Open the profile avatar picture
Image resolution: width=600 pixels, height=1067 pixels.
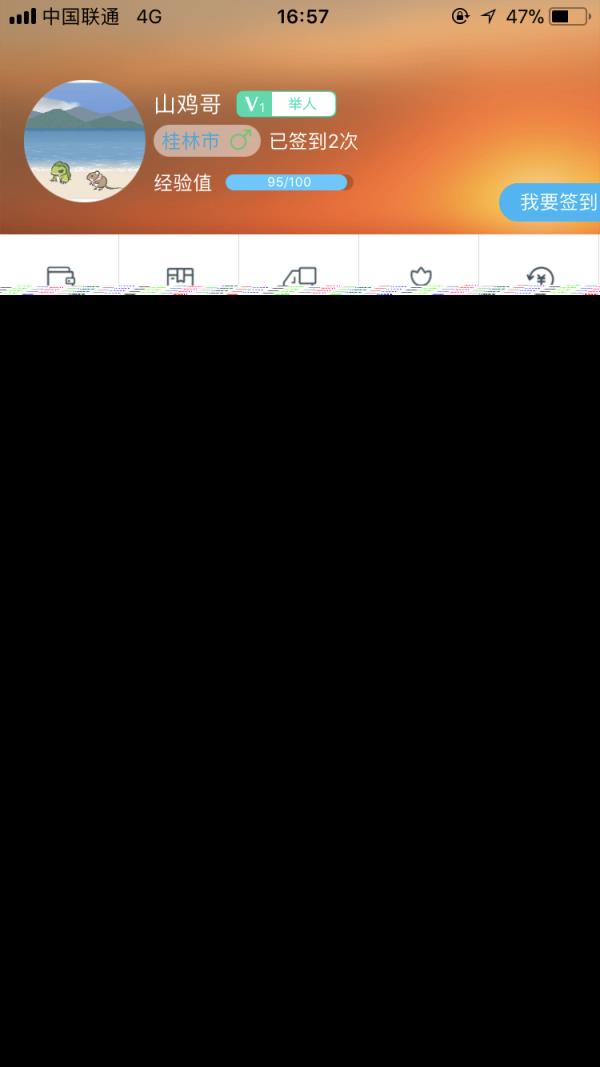coord(85,142)
